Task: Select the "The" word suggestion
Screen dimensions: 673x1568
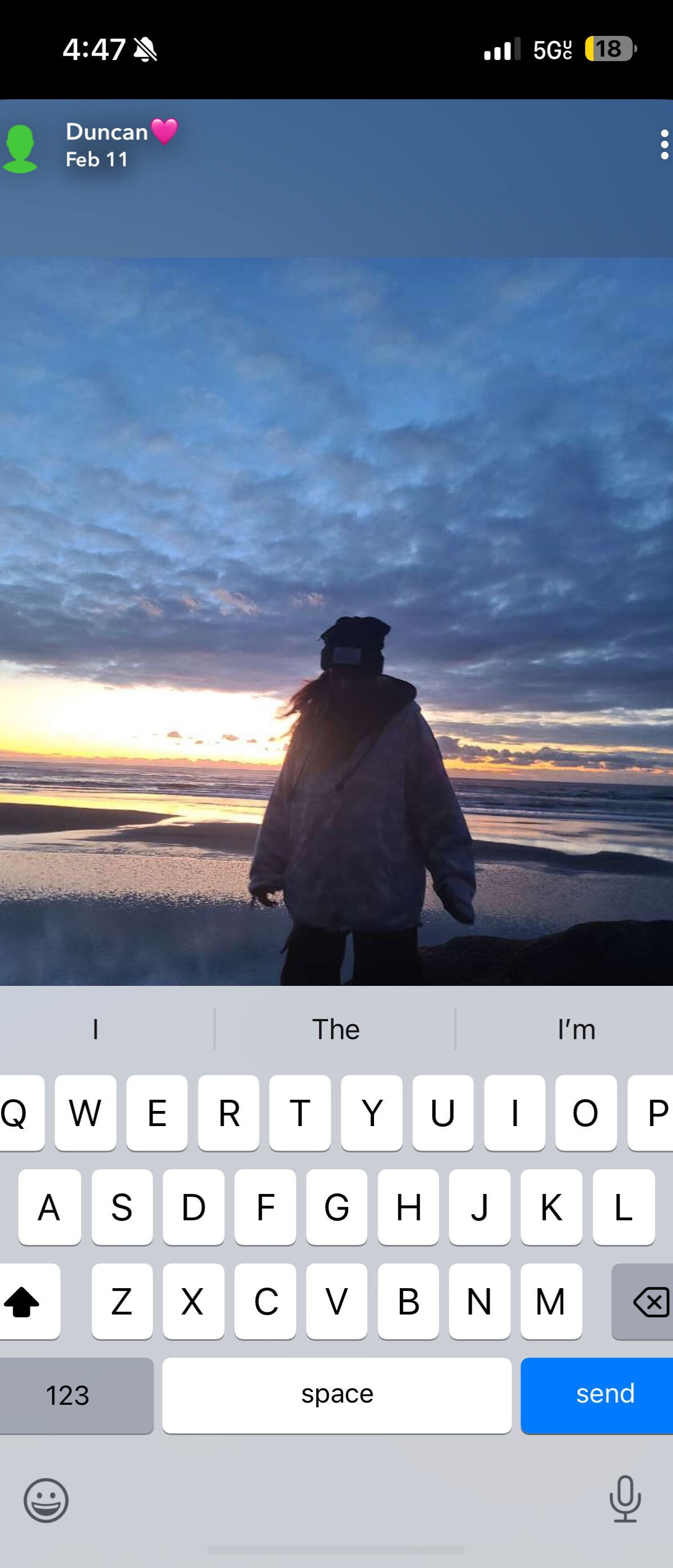Action: (x=335, y=1029)
